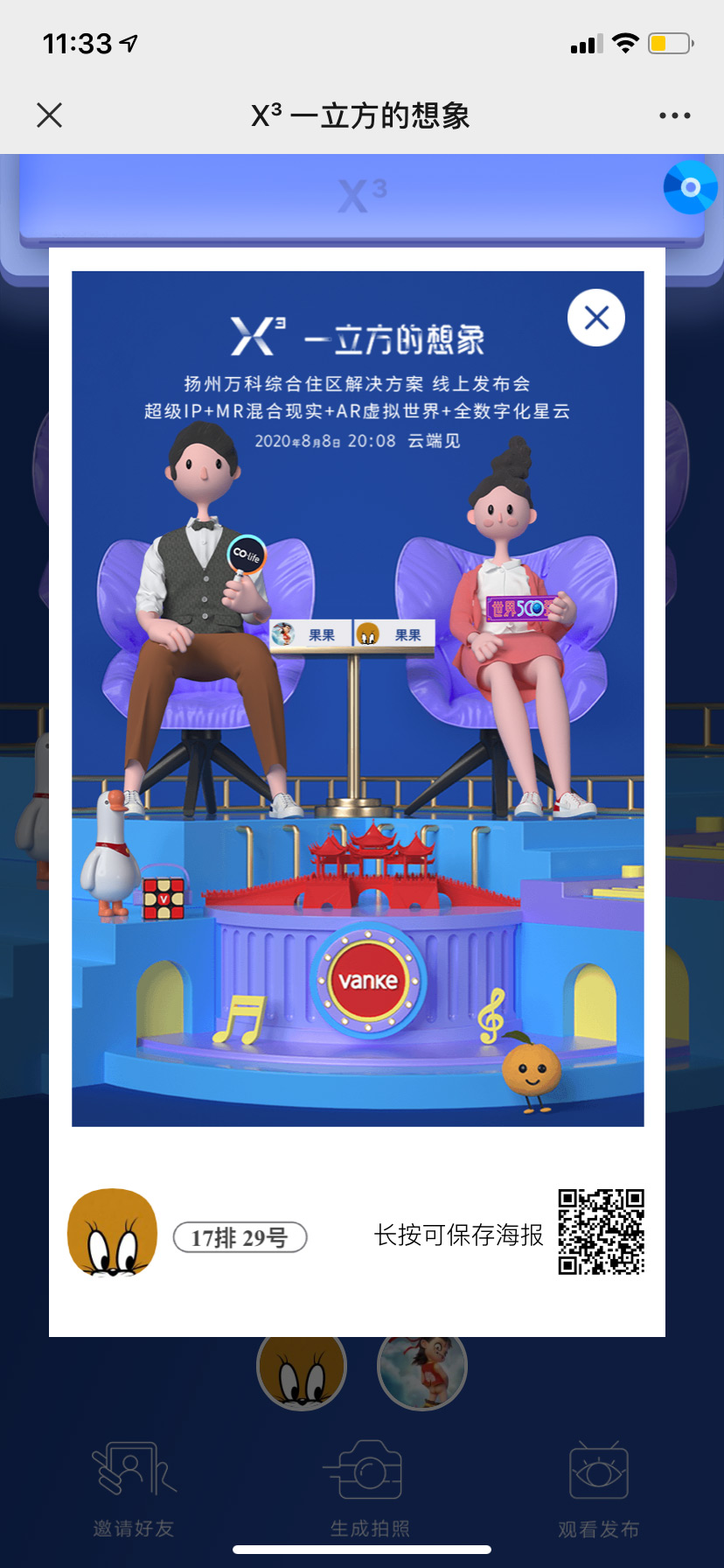Tap the blue music disc icon
724x1568 pixels.
(x=691, y=187)
